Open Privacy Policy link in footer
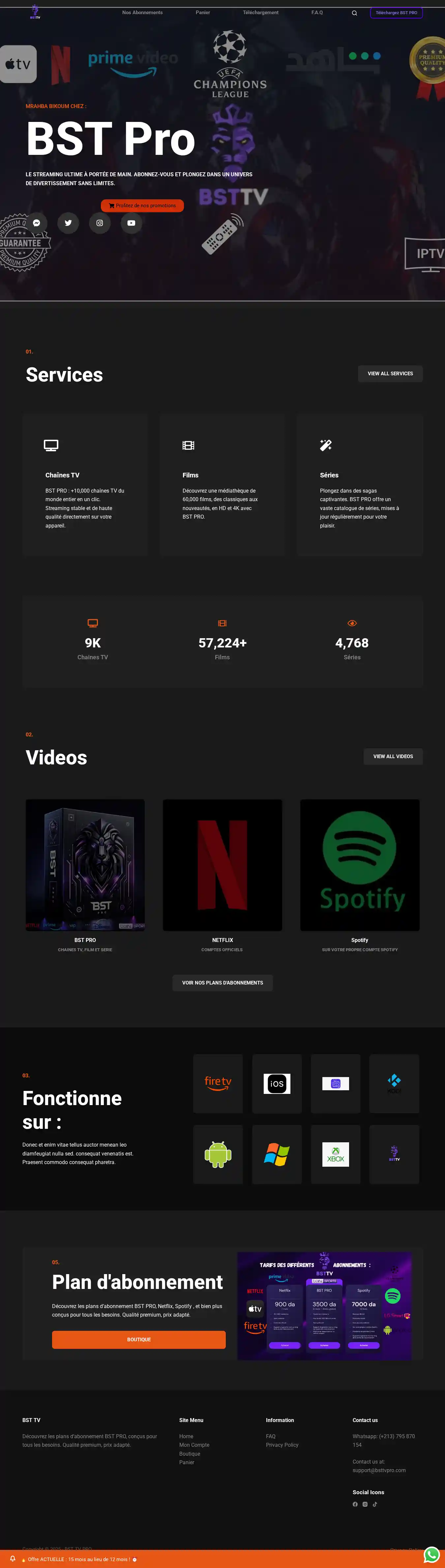 (x=282, y=1445)
